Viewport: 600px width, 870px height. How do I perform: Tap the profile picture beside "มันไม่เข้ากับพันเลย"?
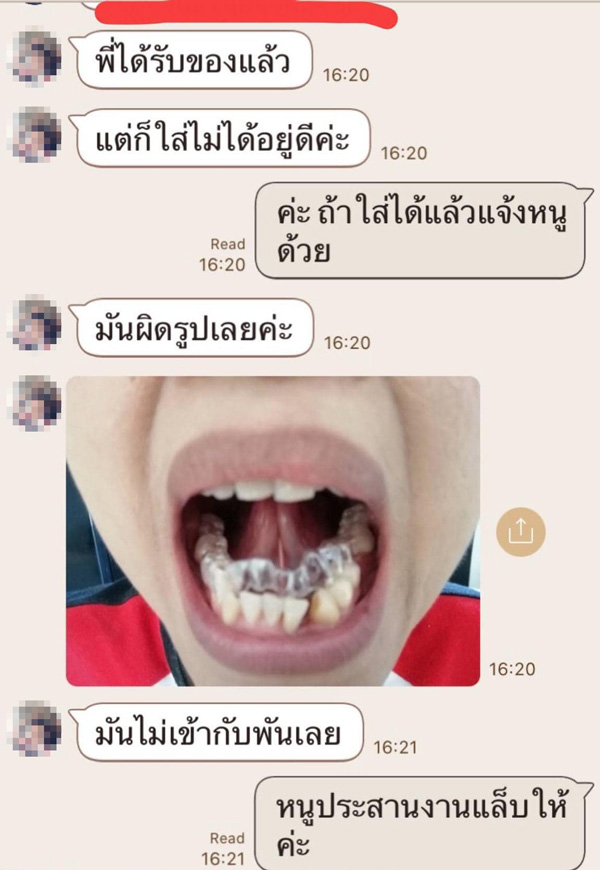coord(36,728)
